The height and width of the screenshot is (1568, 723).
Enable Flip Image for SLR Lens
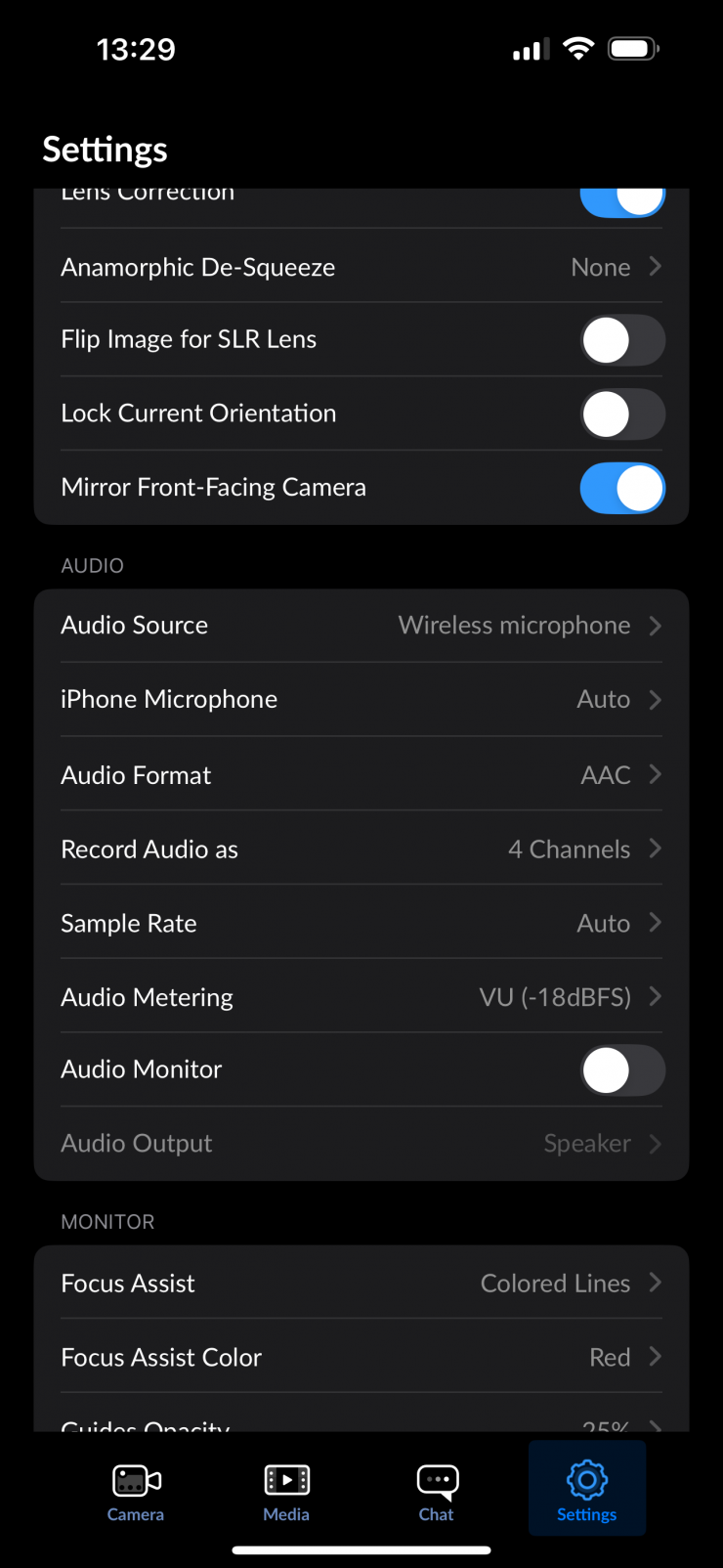[622, 340]
